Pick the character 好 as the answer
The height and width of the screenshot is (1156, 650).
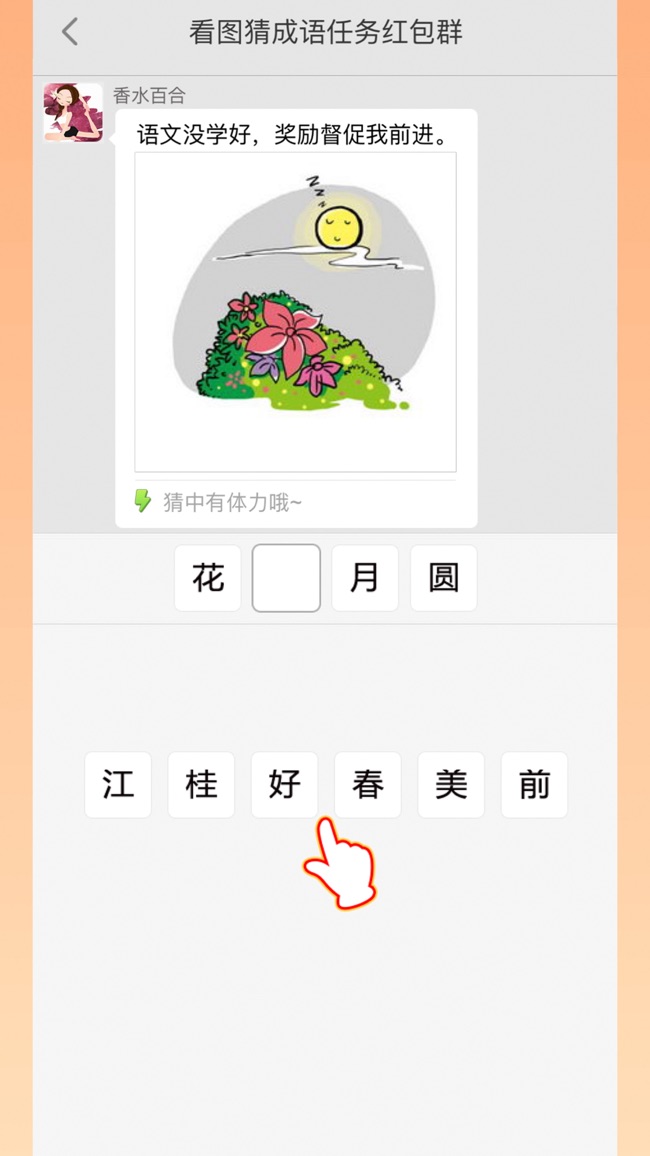(x=284, y=785)
